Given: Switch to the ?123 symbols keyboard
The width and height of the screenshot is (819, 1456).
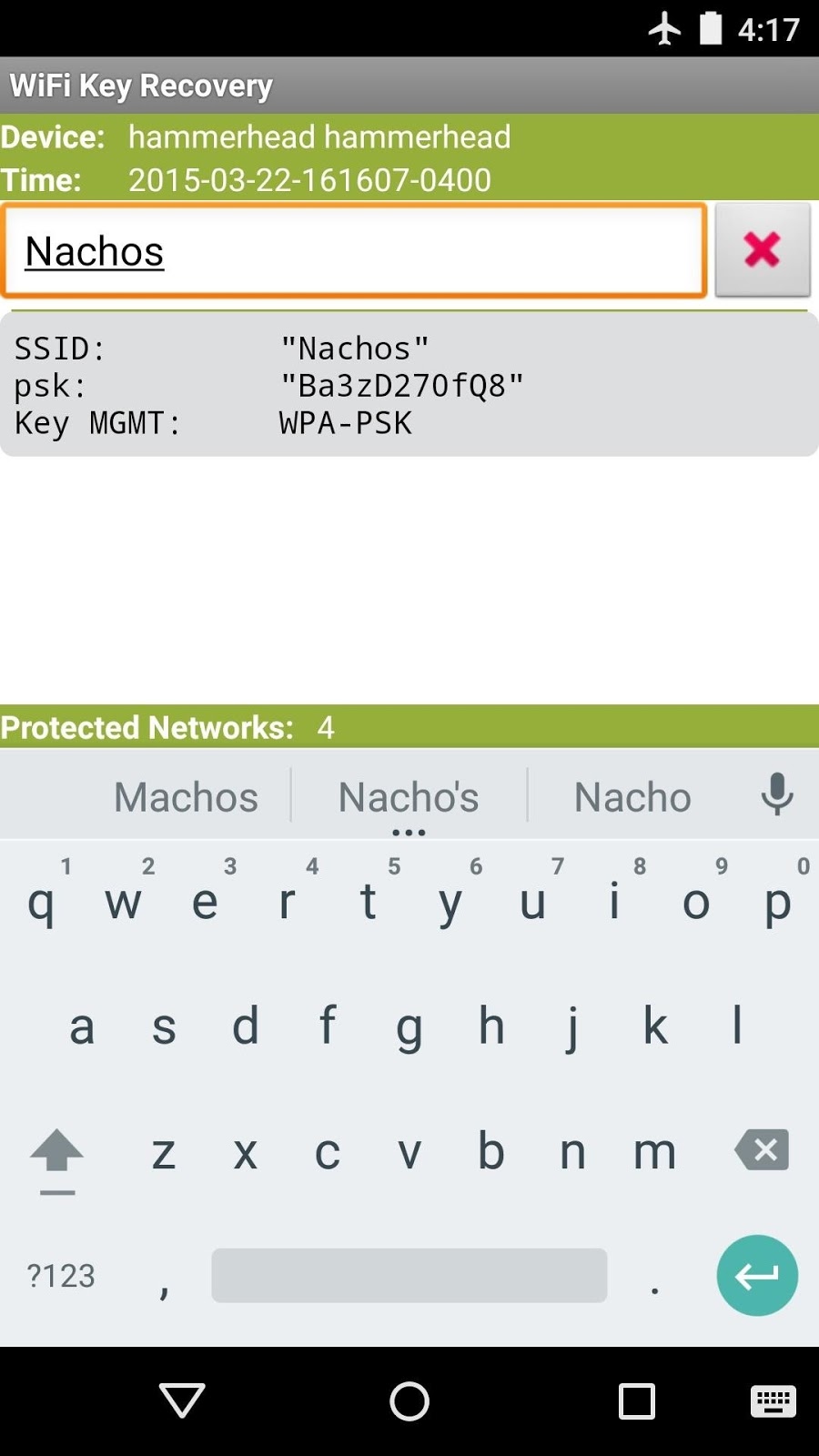Looking at the screenshot, I should pyautogui.click(x=61, y=1276).
